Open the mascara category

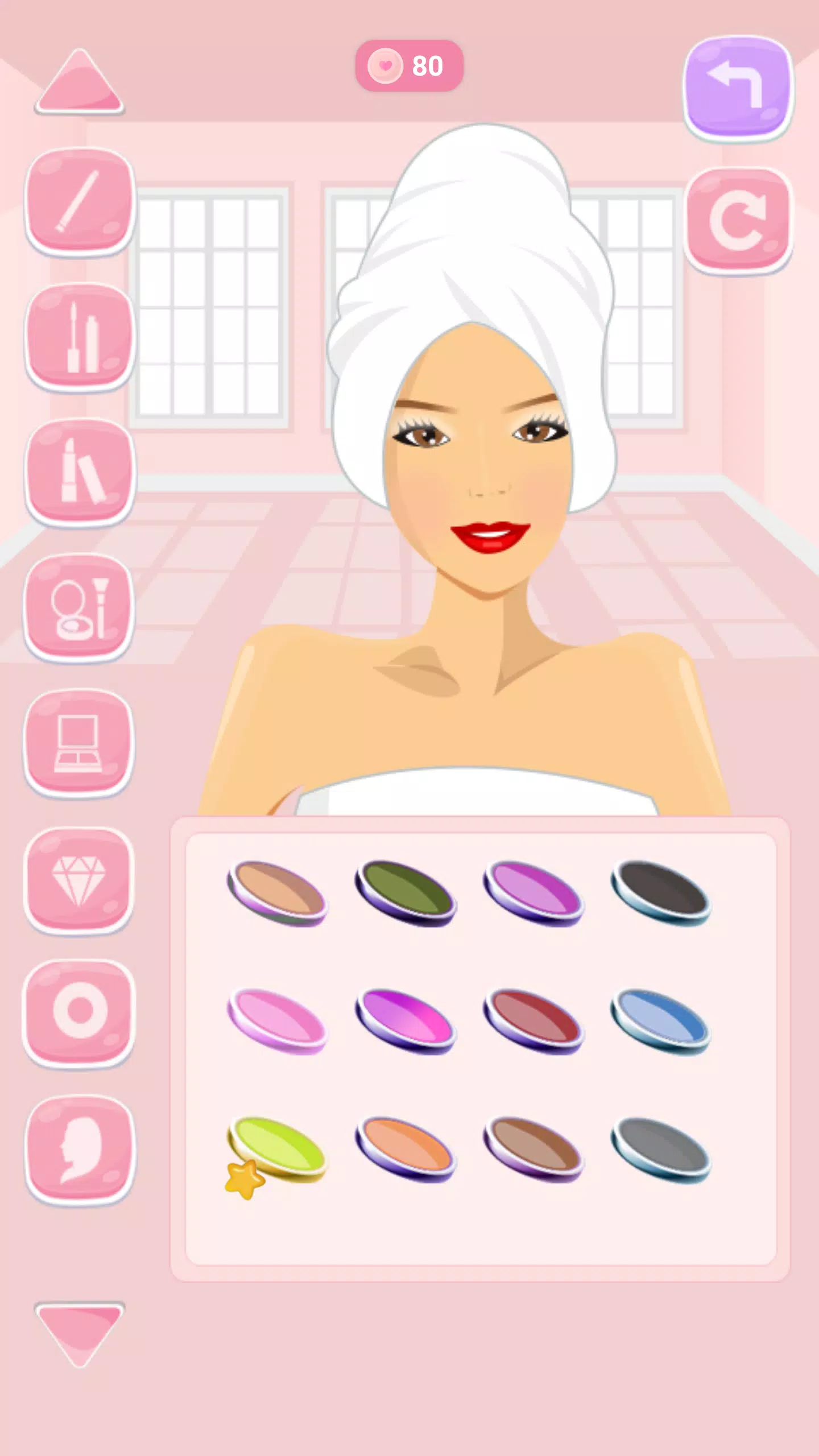(x=80, y=337)
